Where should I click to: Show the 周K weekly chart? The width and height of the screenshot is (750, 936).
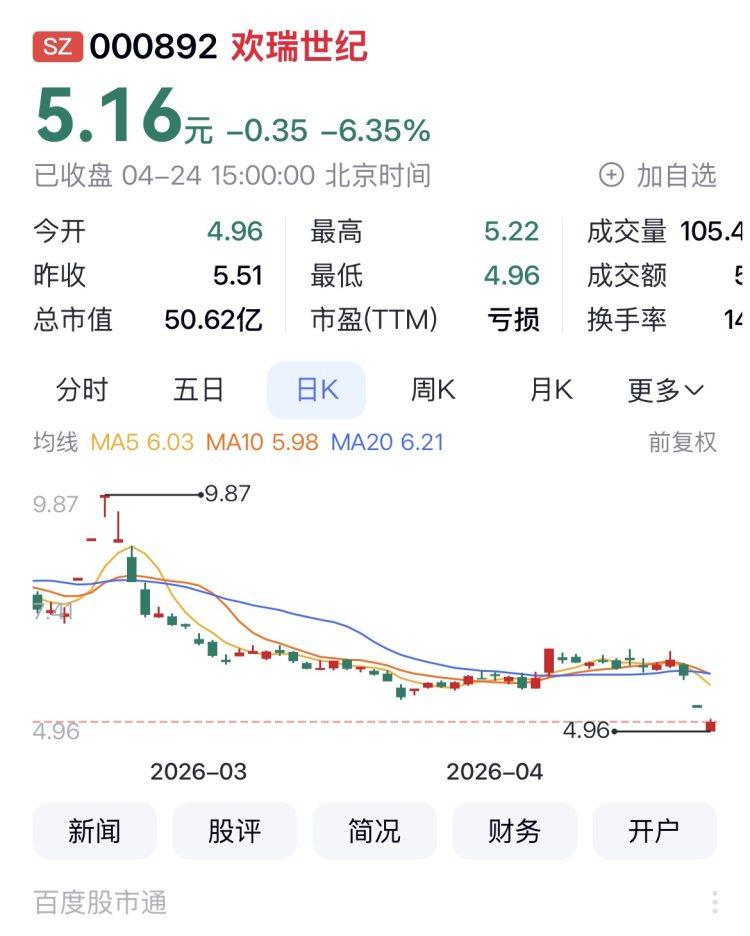tap(433, 390)
